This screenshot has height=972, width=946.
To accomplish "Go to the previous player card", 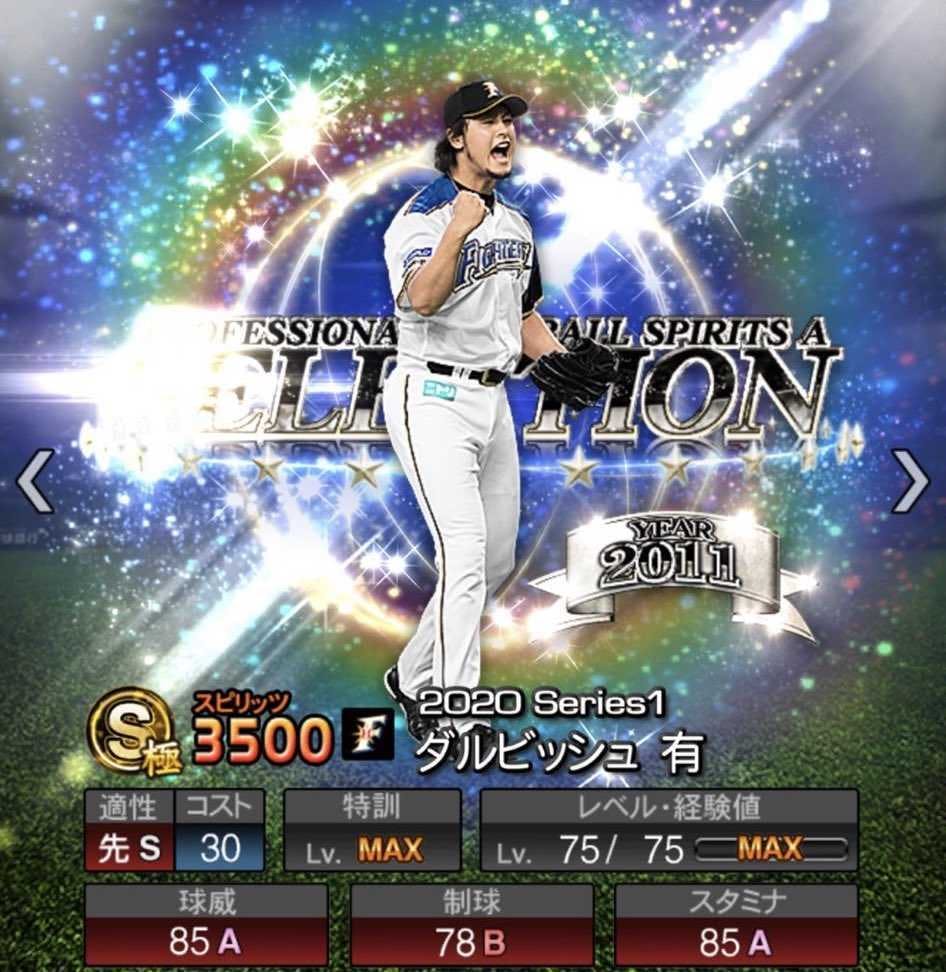I will [x=35, y=482].
